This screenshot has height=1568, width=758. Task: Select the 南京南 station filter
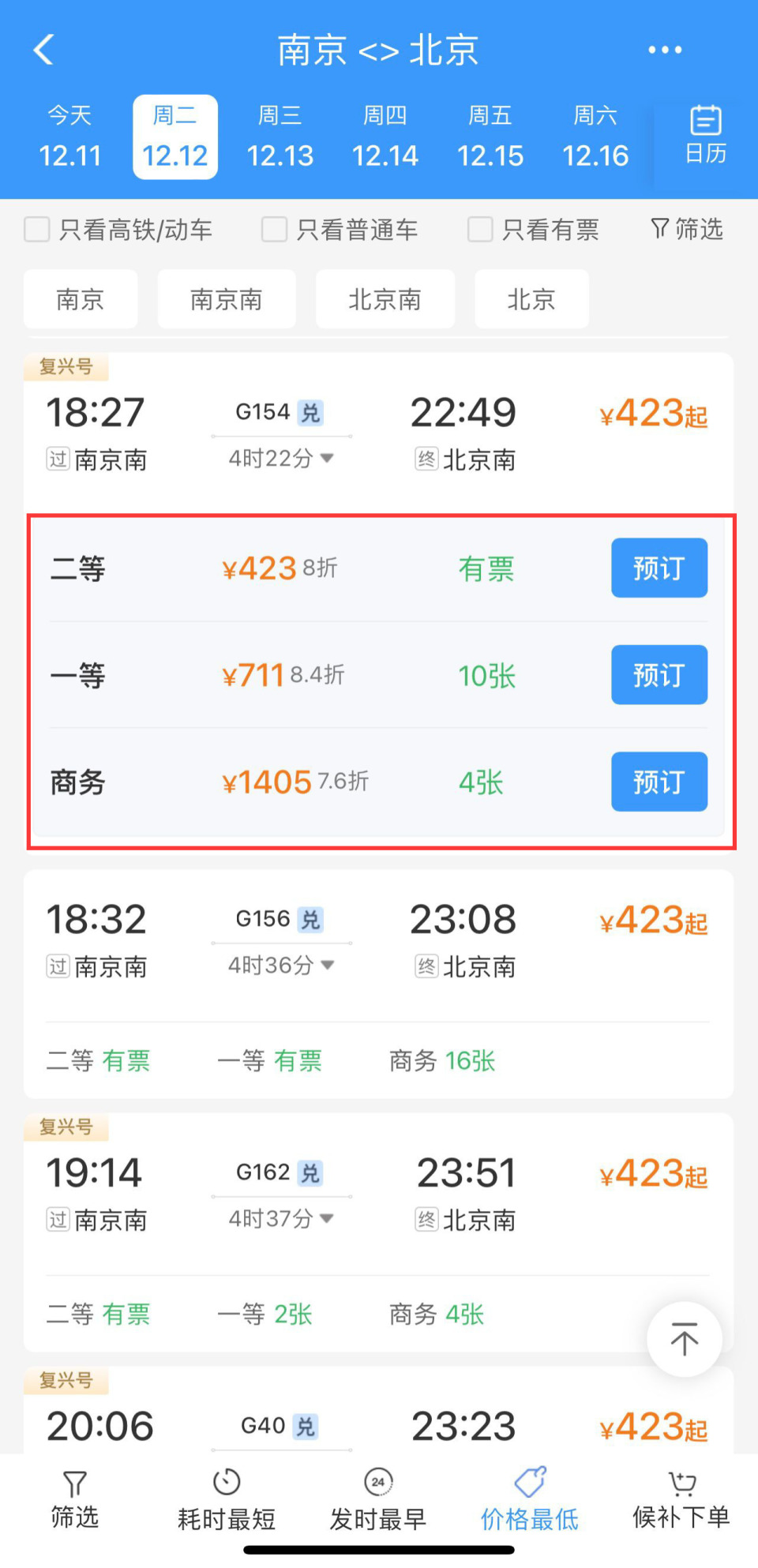click(227, 299)
